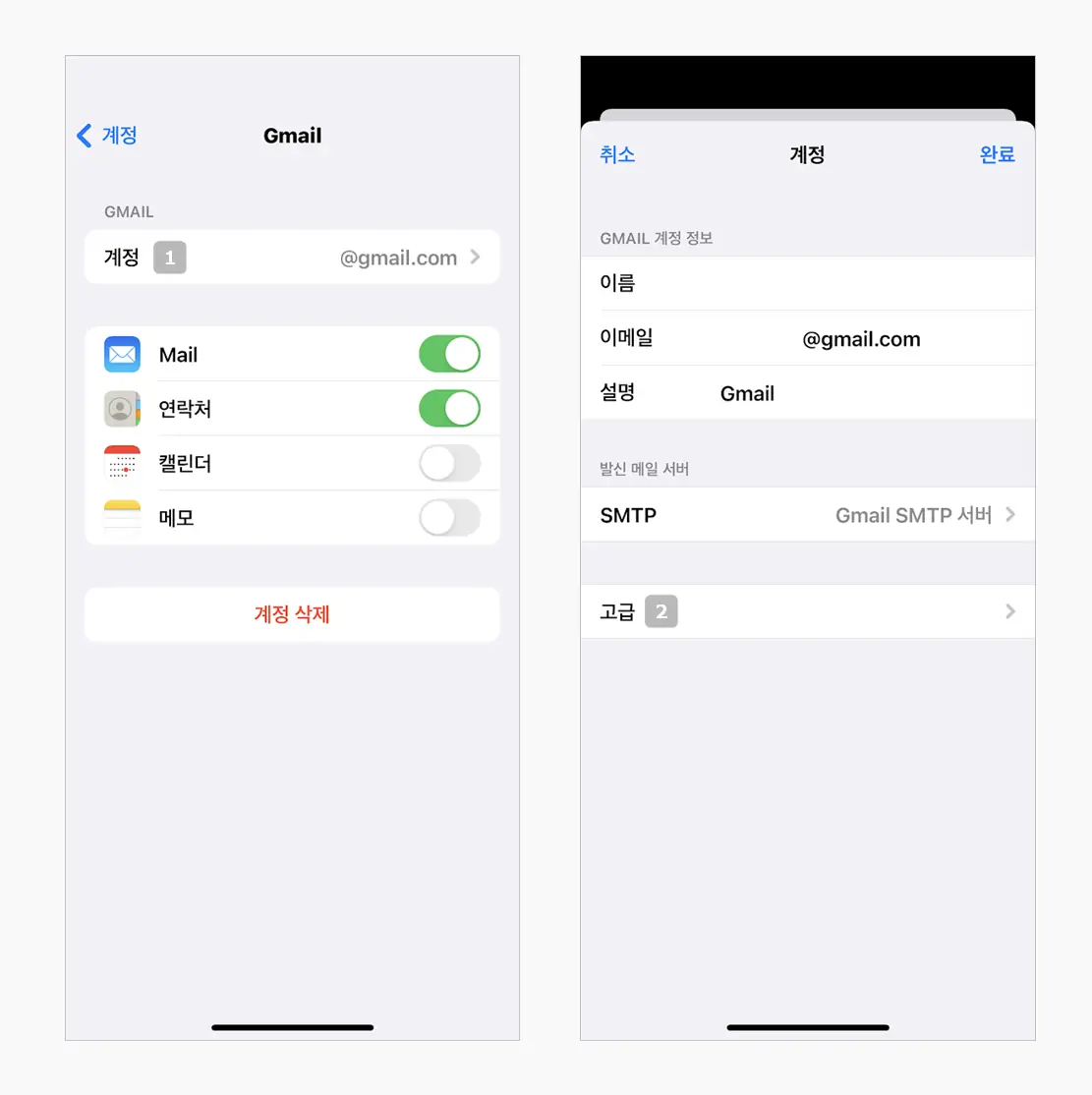This screenshot has height=1095, width=1092.
Task: Tap 취소 to cancel account editing
Action: coord(617,154)
